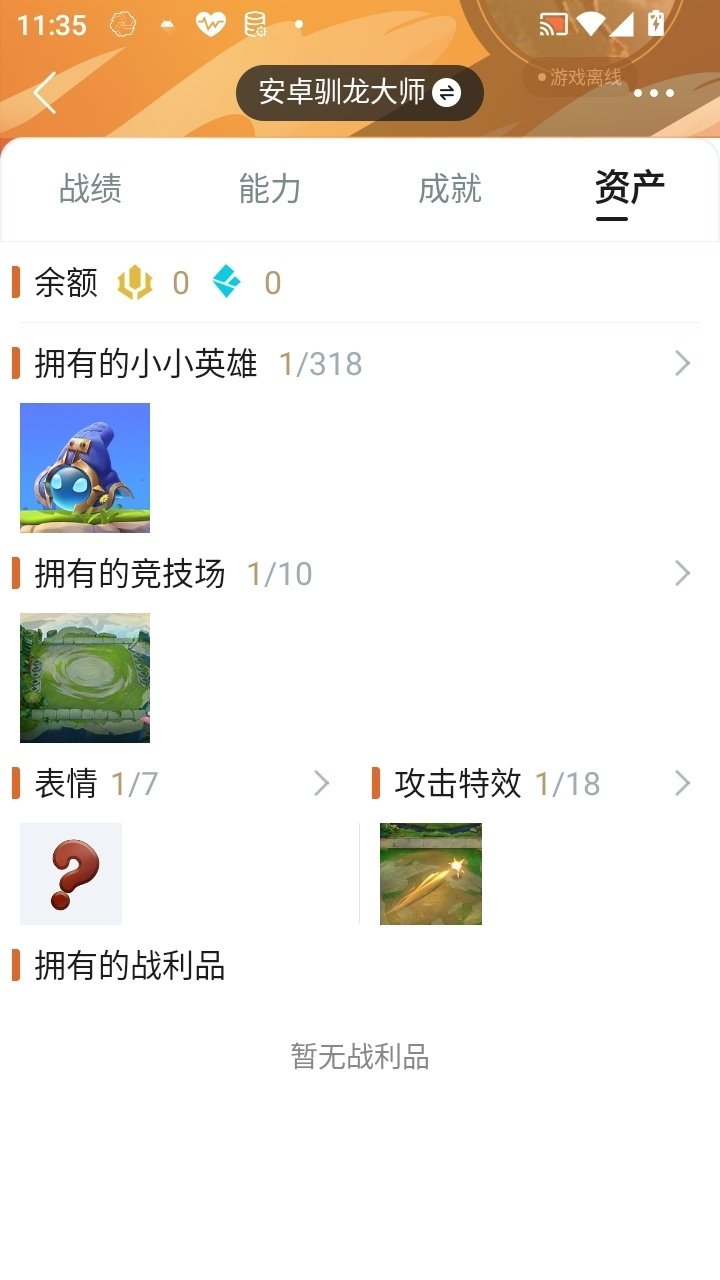Open the 成就 achievements tab
720x1280 pixels.
click(x=450, y=188)
